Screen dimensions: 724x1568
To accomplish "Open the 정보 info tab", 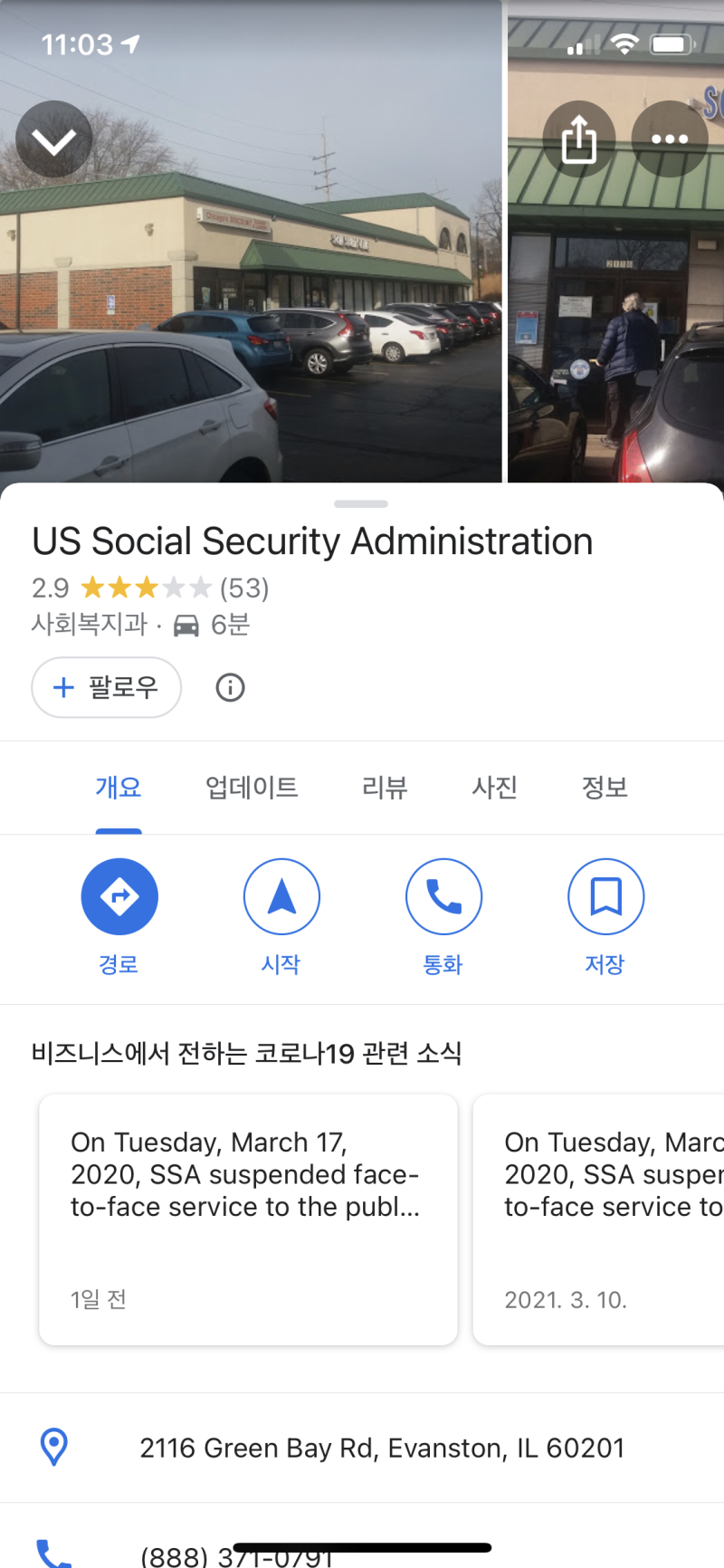I will [x=605, y=788].
